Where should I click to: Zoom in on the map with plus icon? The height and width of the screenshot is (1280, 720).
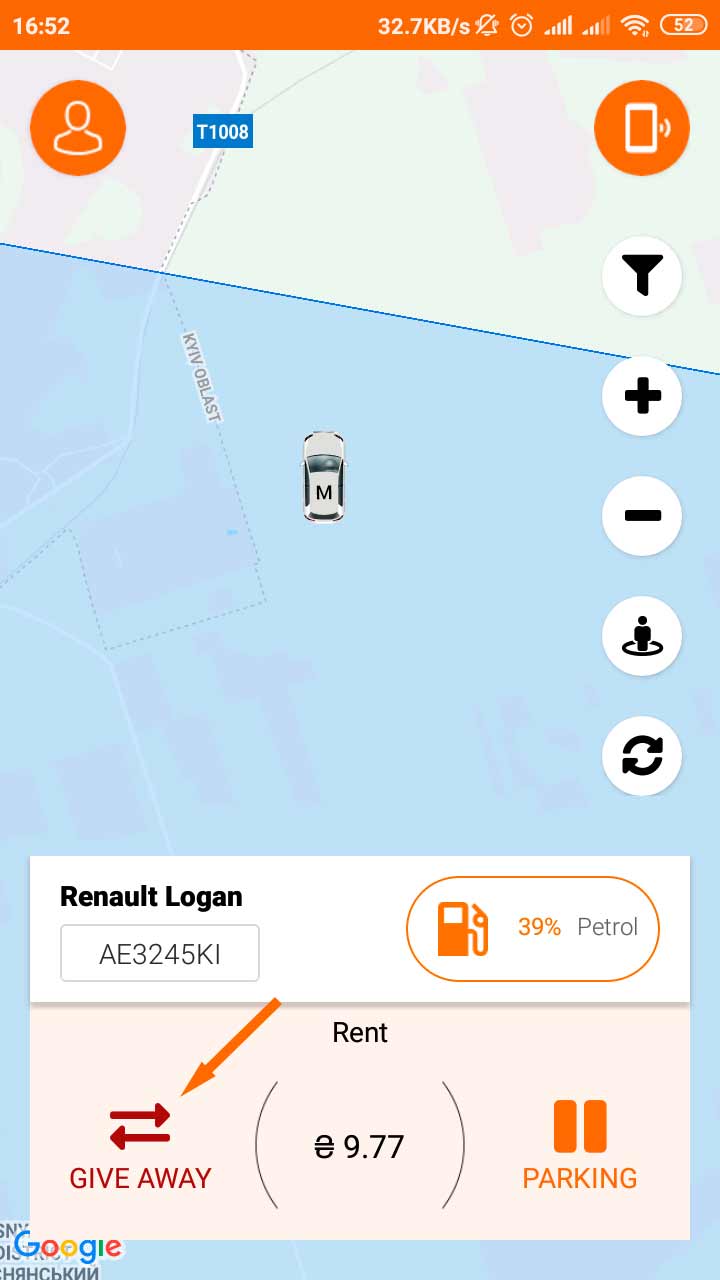coord(641,396)
